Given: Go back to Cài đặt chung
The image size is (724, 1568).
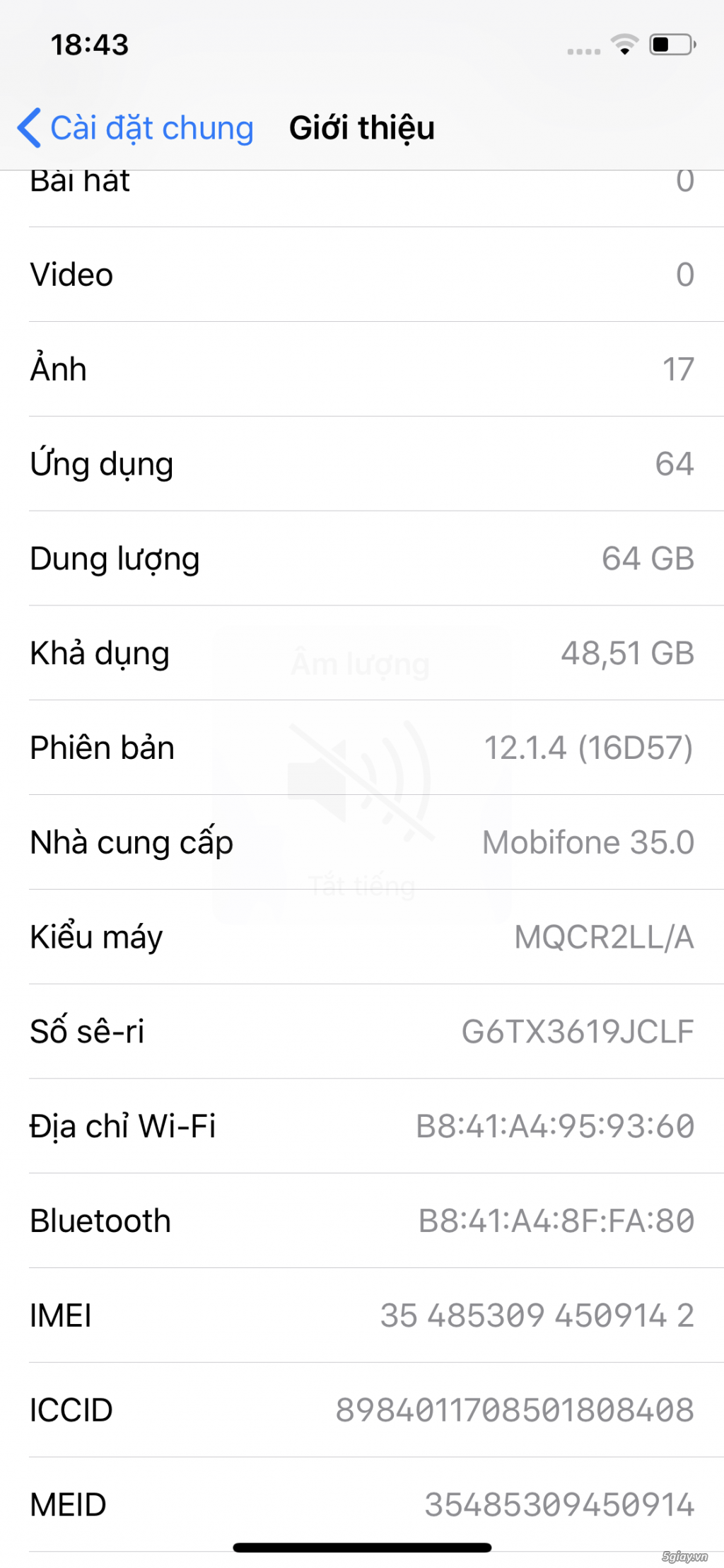Looking at the screenshot, I should 135,128.
